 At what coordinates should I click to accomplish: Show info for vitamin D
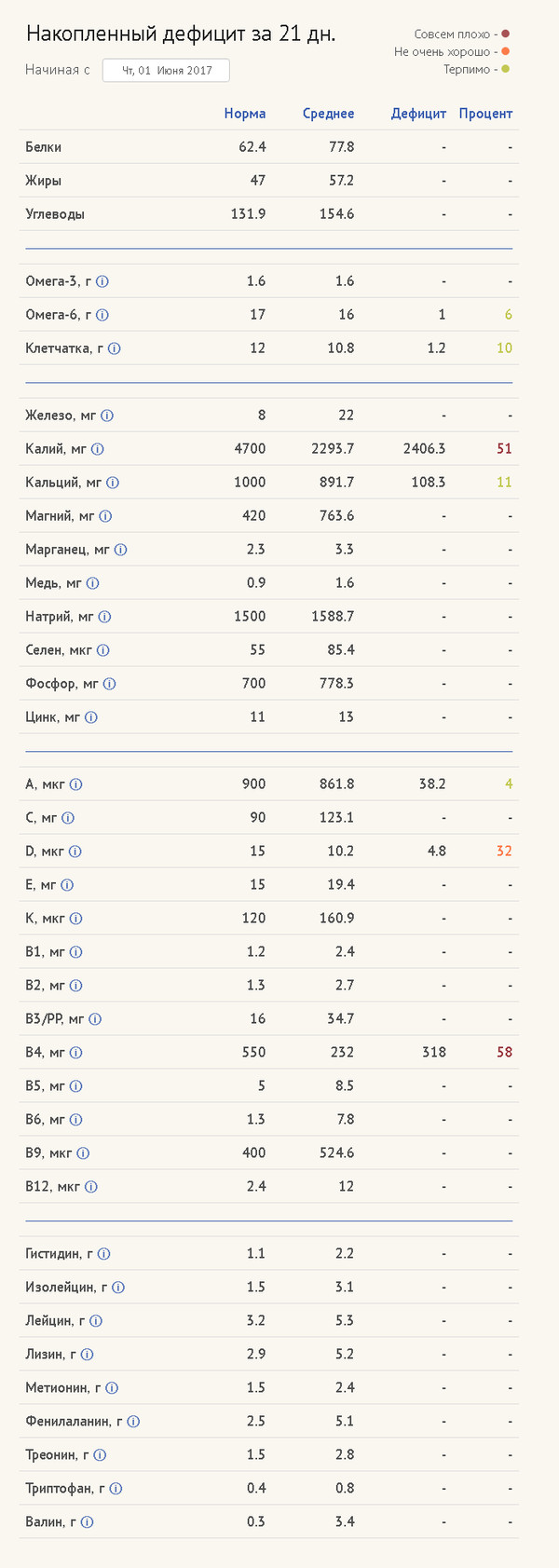pyautogui.click(x=75, y=852)
